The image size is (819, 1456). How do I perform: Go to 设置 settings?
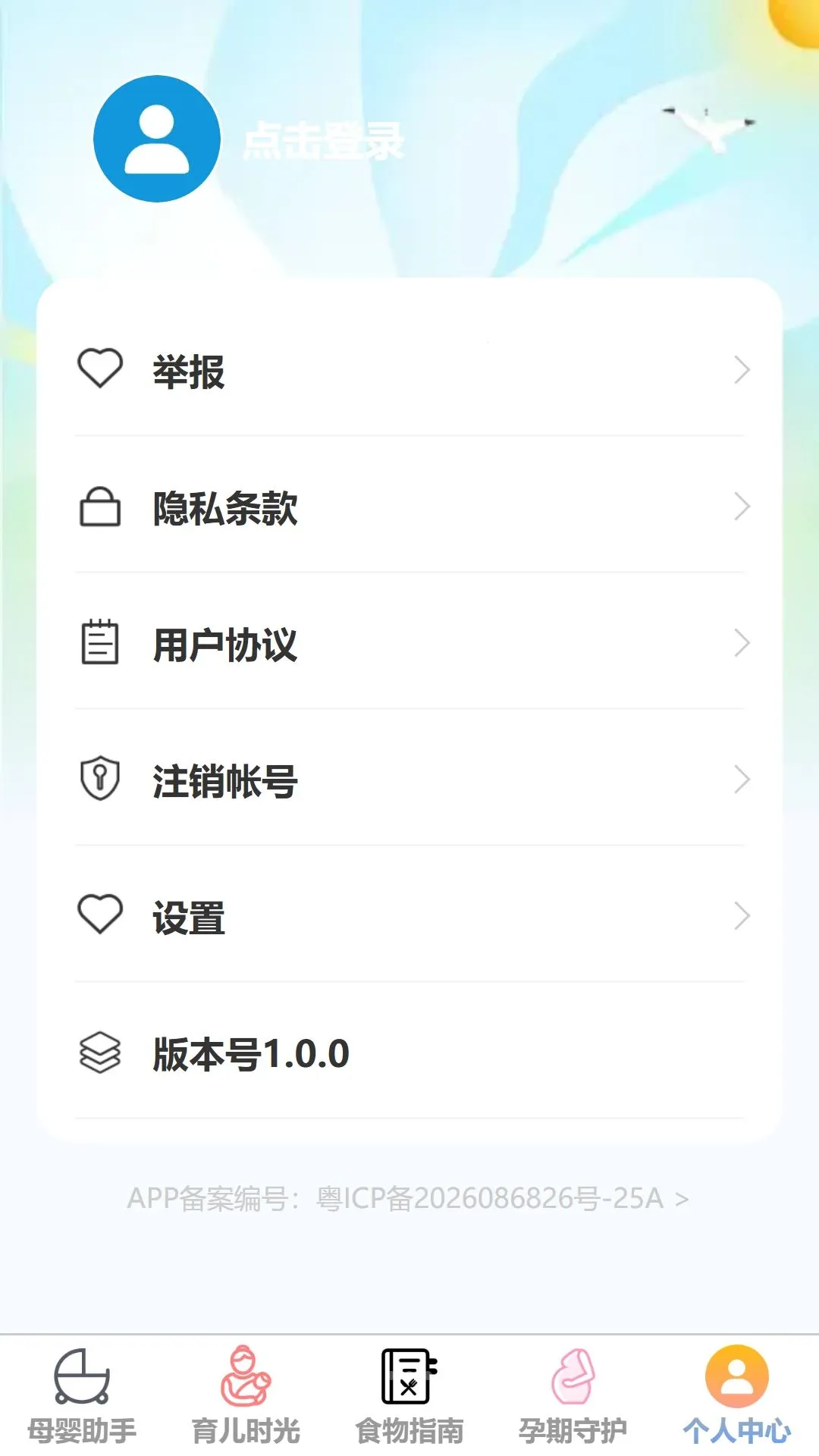(409, 916)
